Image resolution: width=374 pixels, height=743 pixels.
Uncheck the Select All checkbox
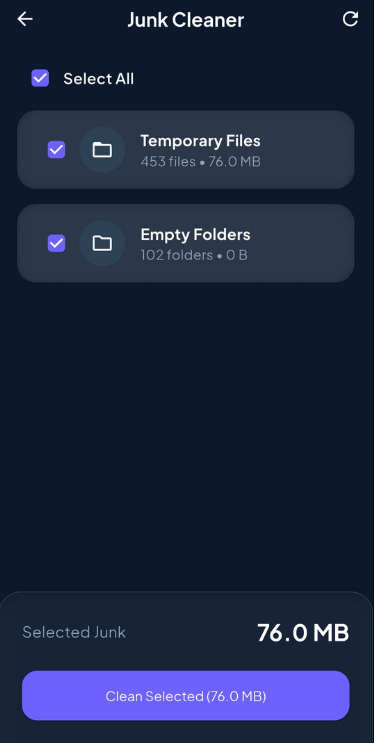coord(40,78)
